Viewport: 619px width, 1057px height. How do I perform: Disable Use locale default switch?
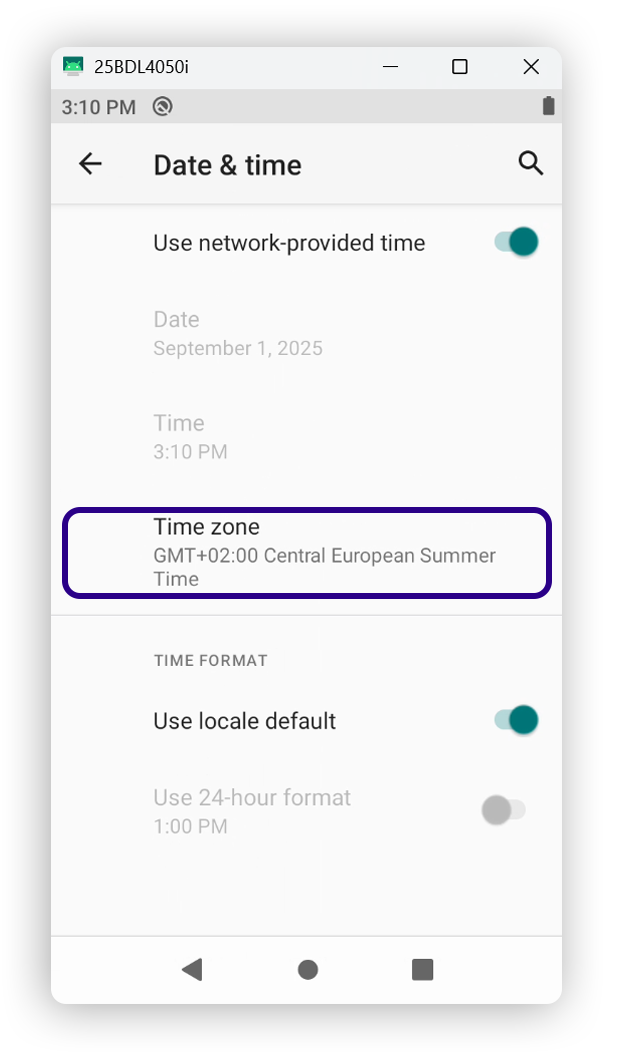coord(517,720)
